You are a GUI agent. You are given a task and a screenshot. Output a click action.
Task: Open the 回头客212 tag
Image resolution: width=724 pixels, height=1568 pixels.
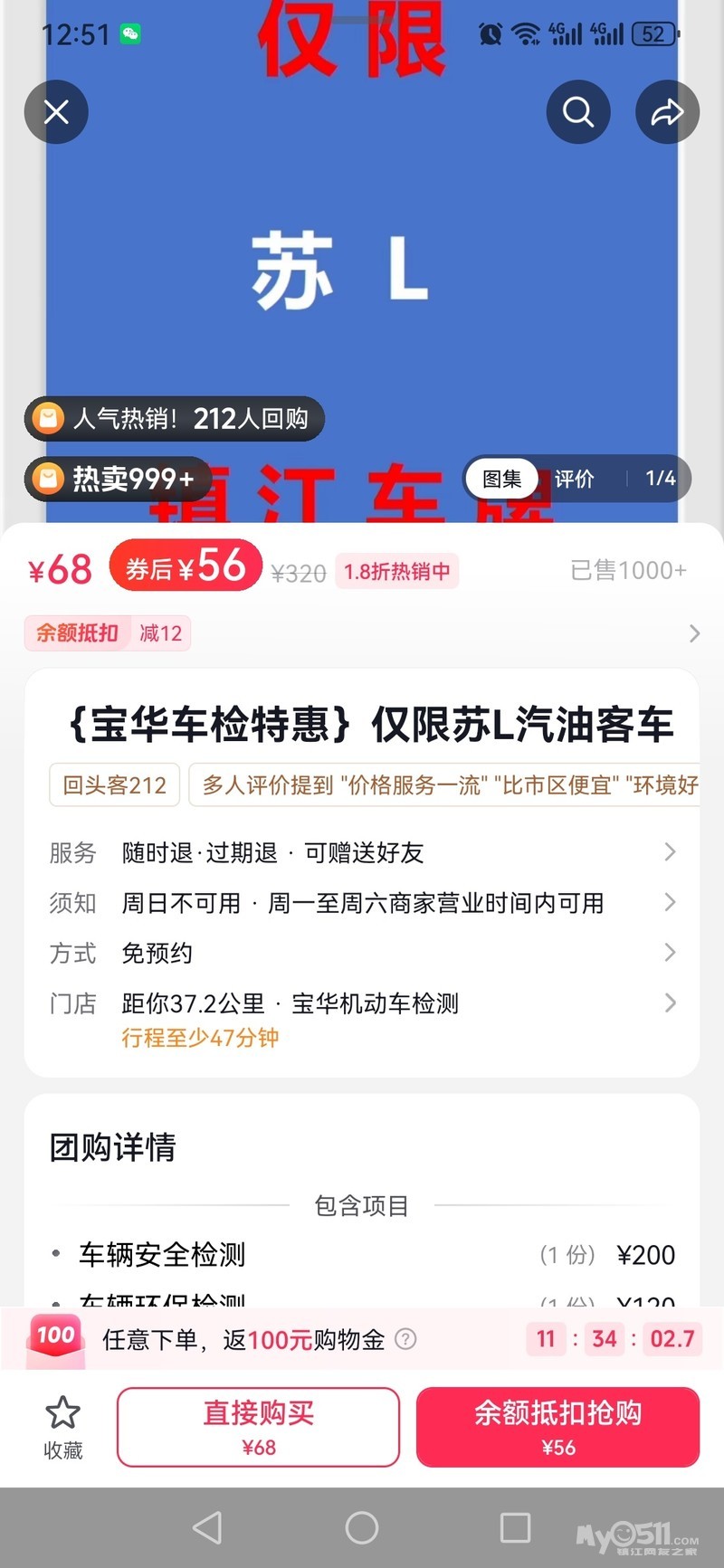(115, 784)
